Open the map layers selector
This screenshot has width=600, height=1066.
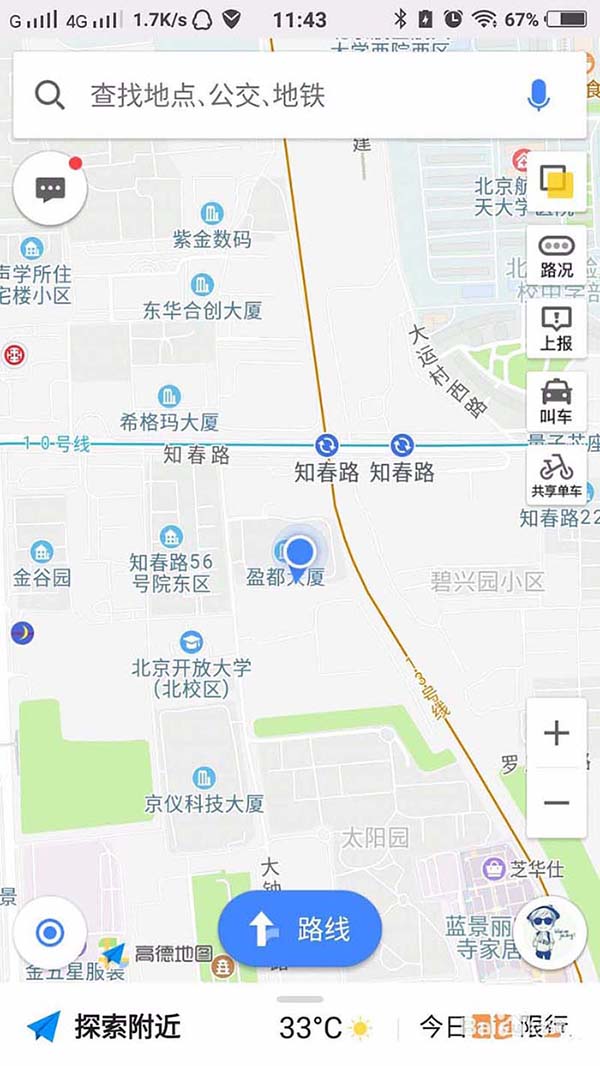556,182
